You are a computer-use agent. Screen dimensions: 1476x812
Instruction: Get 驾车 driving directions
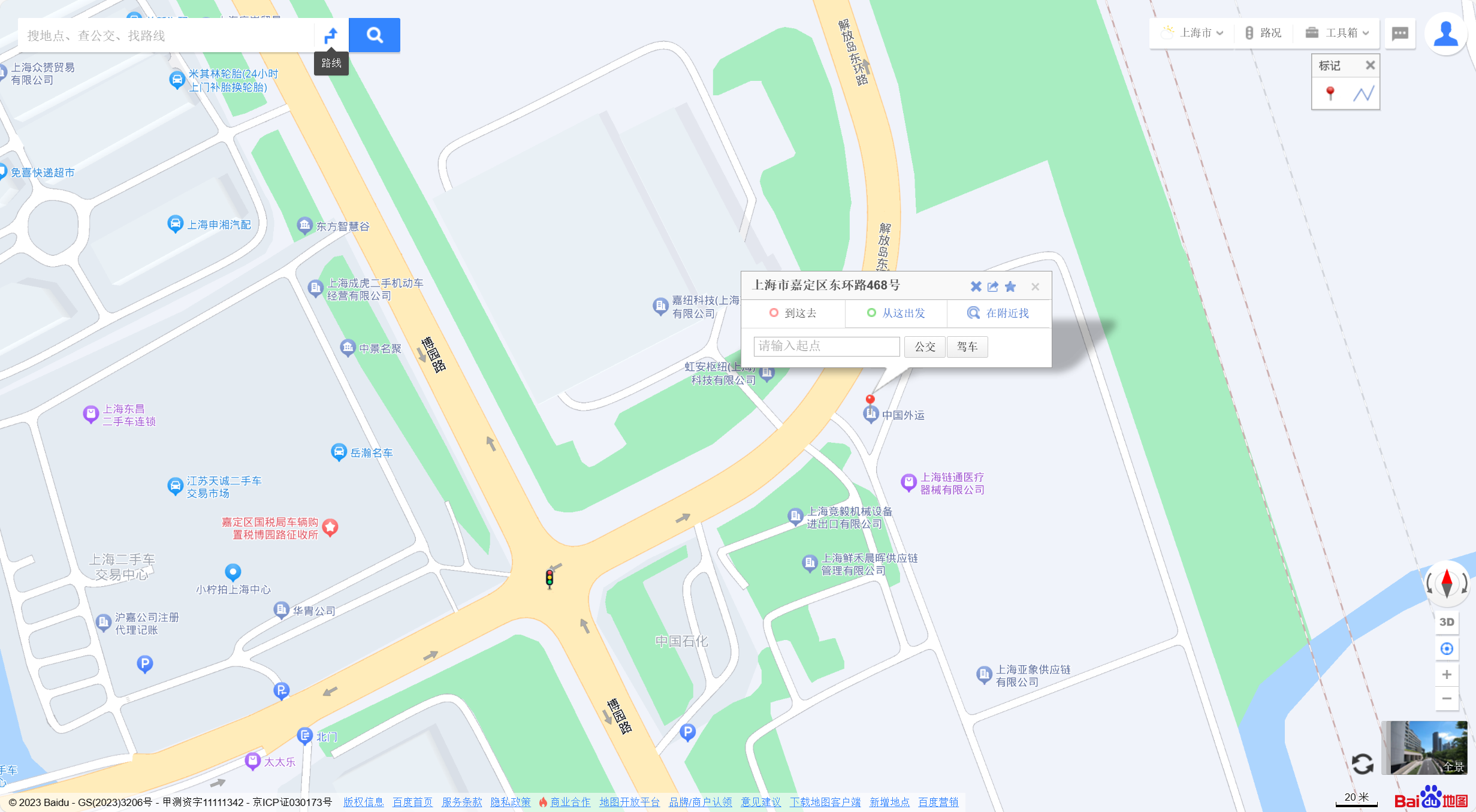pos(967,346)
